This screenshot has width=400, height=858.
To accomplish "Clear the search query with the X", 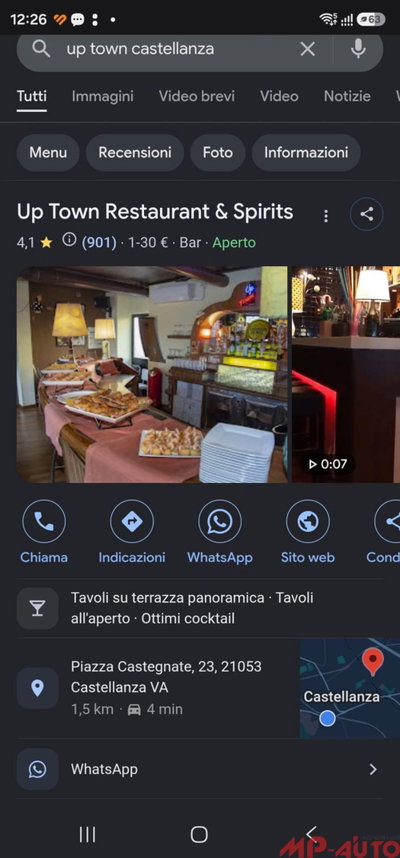I will coord(308,49).
